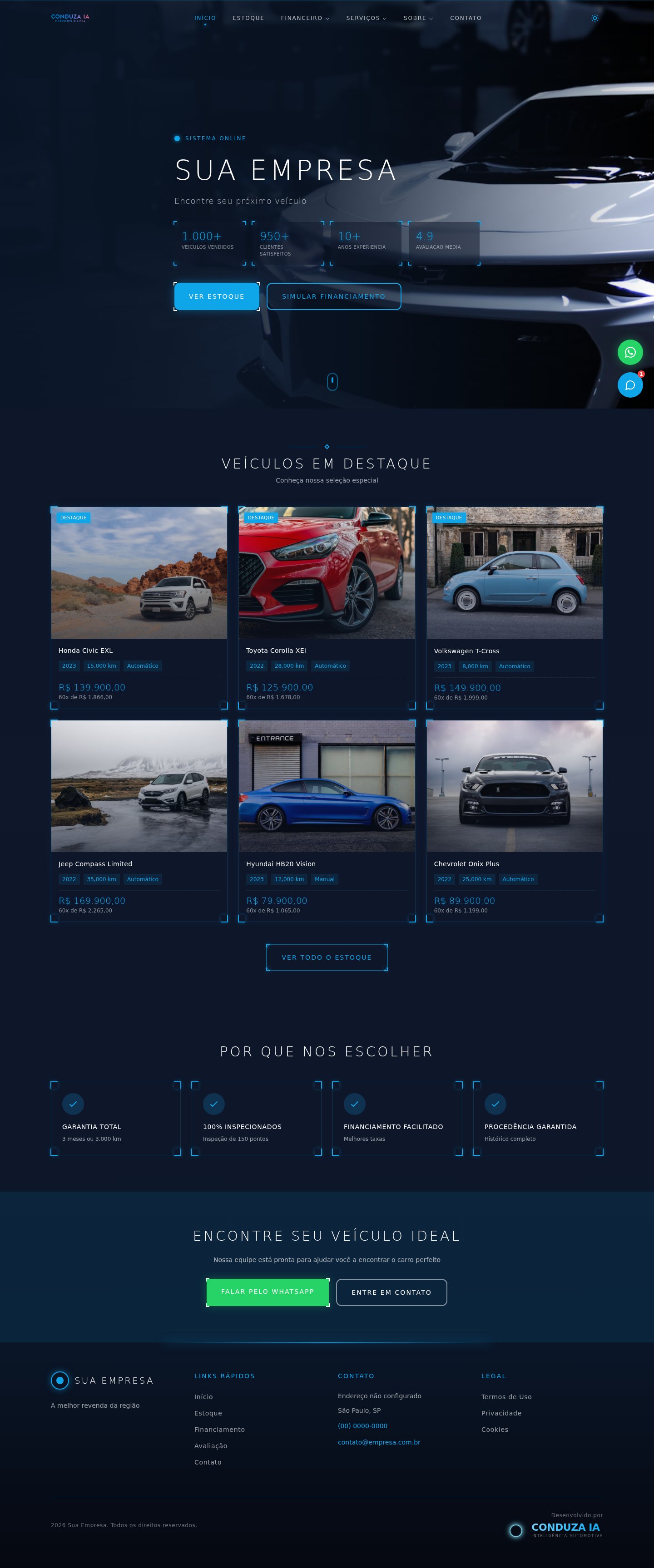Tap the Ver Estoque button
654x1568 pixels.
pos(216,296)
